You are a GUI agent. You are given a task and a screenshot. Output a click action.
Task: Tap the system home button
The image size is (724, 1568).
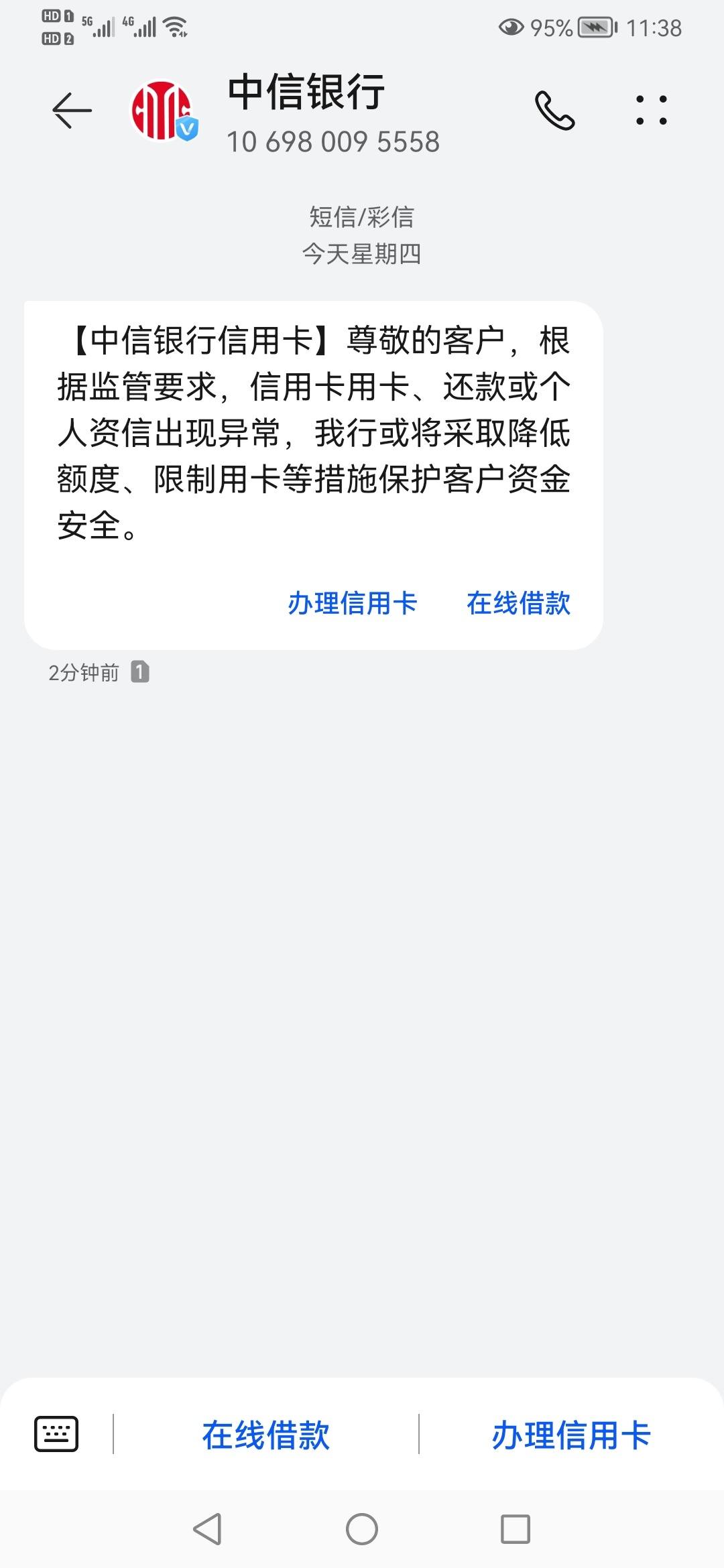click(x=362, y=1529)
